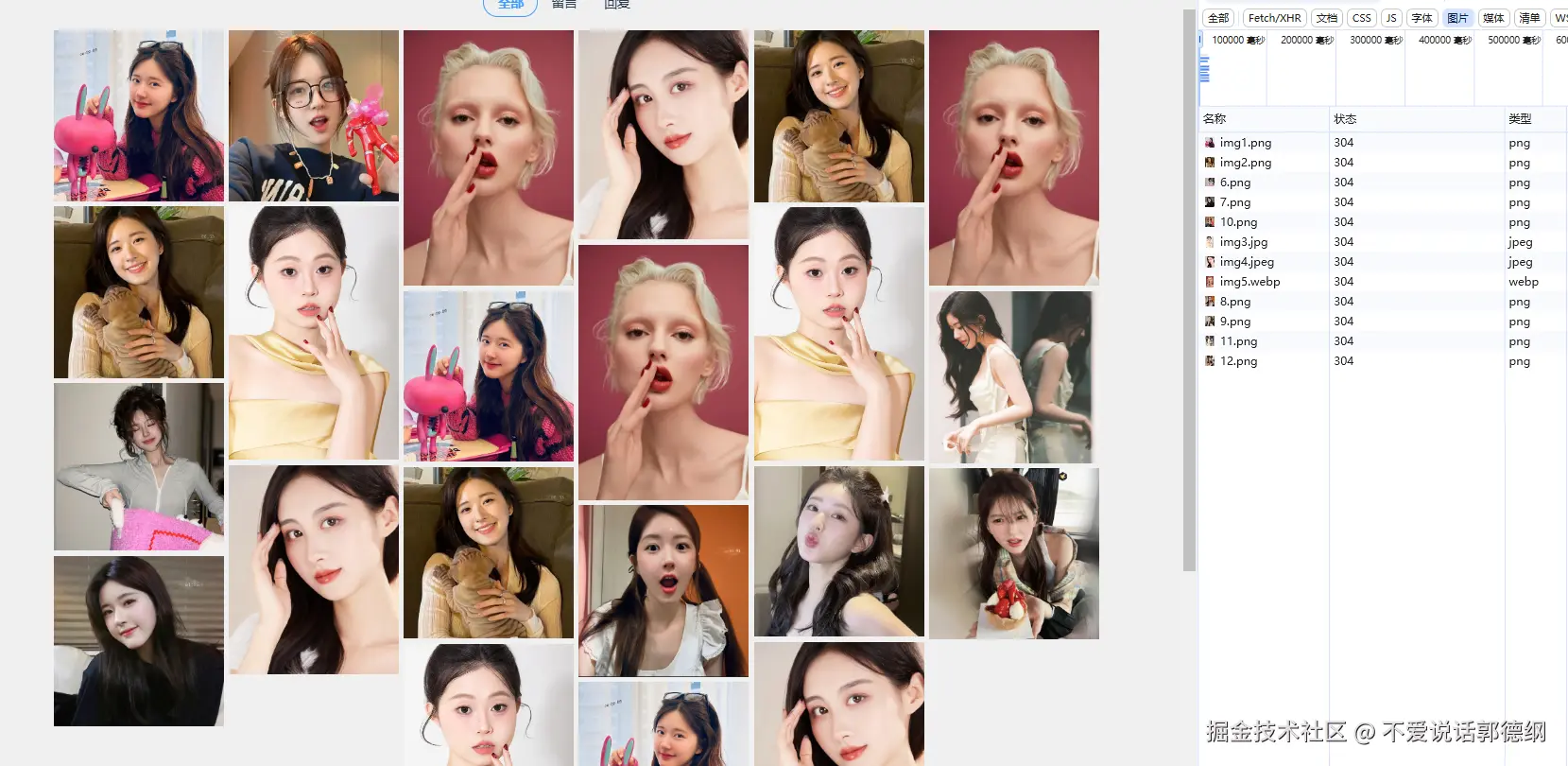Screen dimensions: 1568x766
Task: Sort requests by the 名称 column
Action: click(x=1215, y=119)
